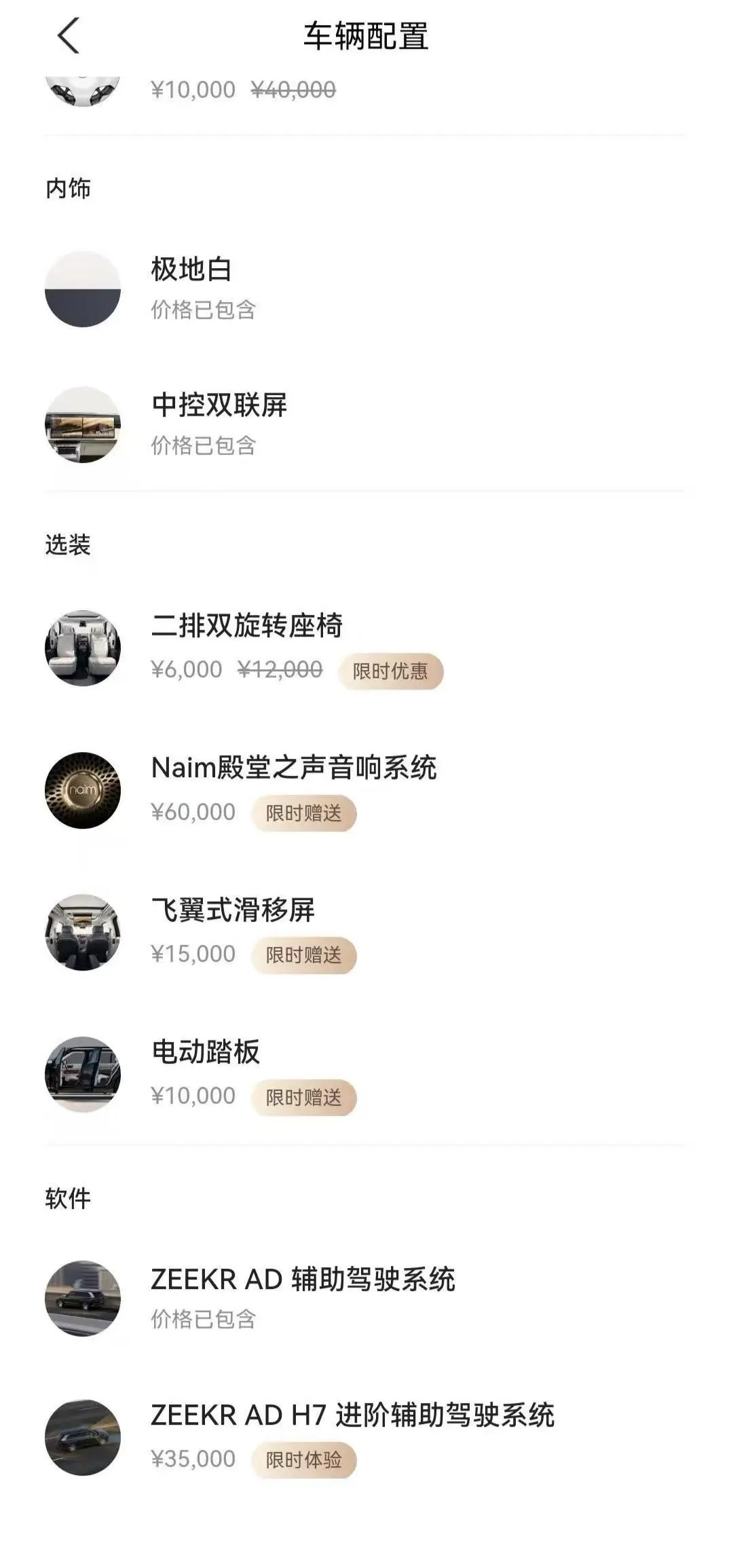
Task: Open the 中控双联屏 item
Action: 366,424
